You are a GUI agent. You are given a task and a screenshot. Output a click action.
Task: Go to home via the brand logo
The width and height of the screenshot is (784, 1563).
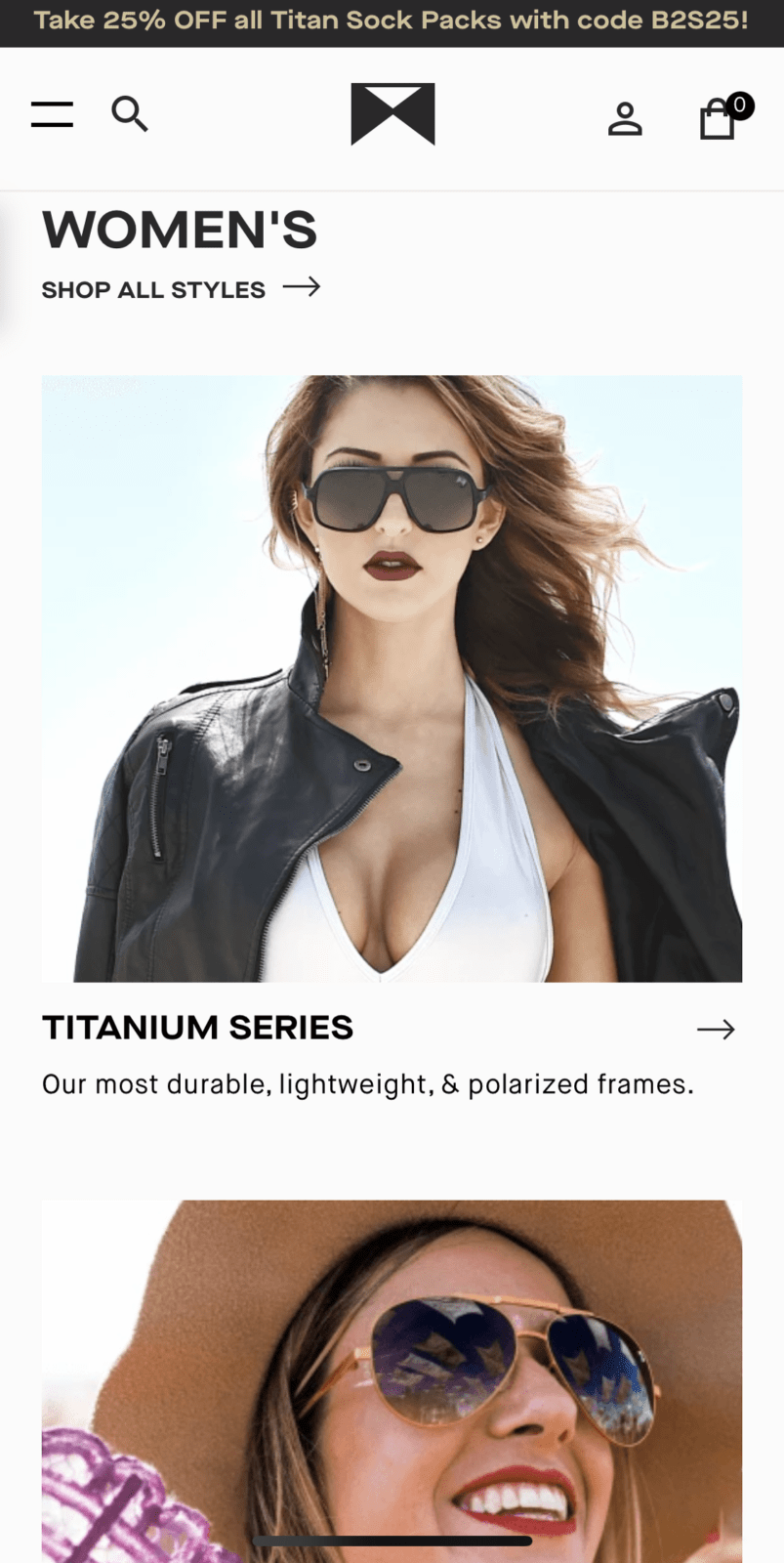click(x=392, y=114)
